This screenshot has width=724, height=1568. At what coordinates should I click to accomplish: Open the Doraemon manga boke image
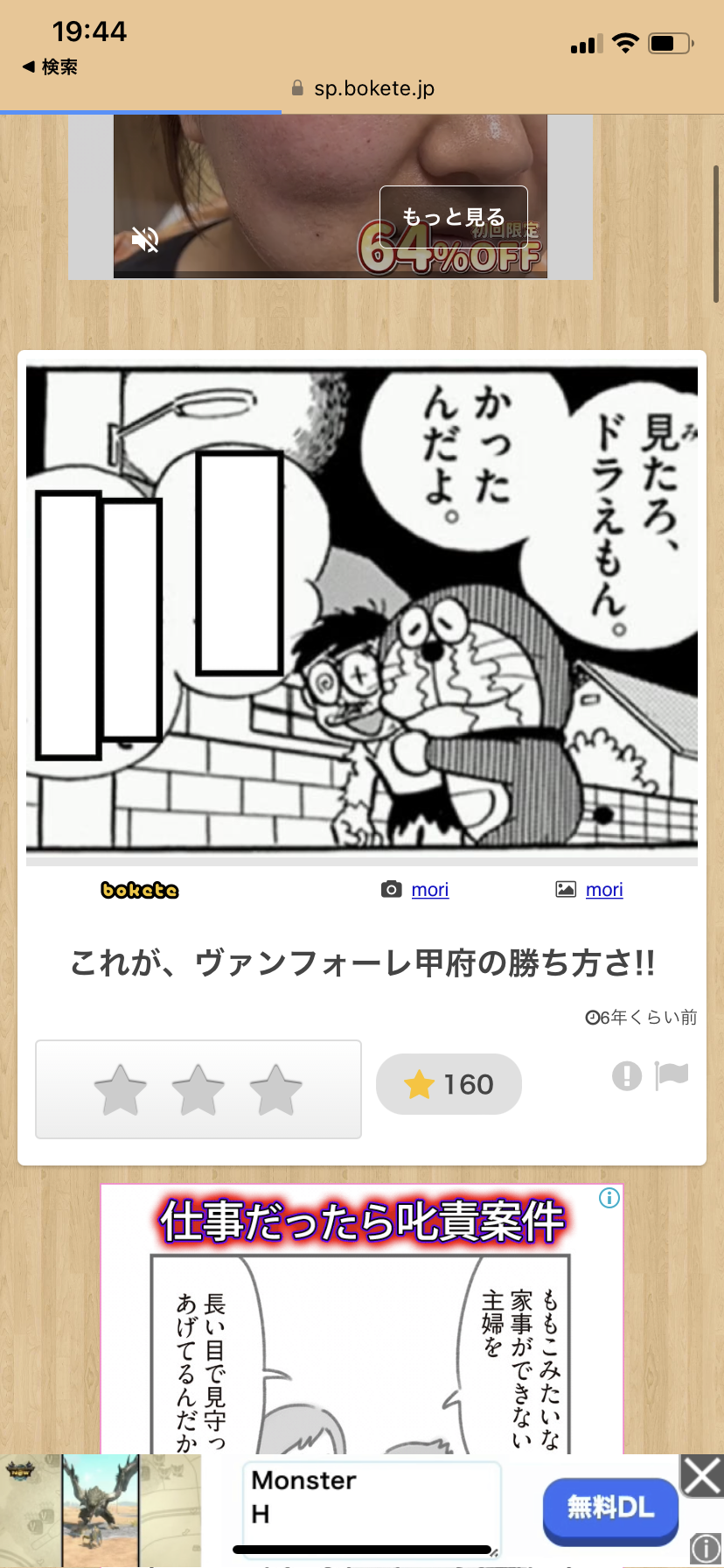click(x=362, y=607)
